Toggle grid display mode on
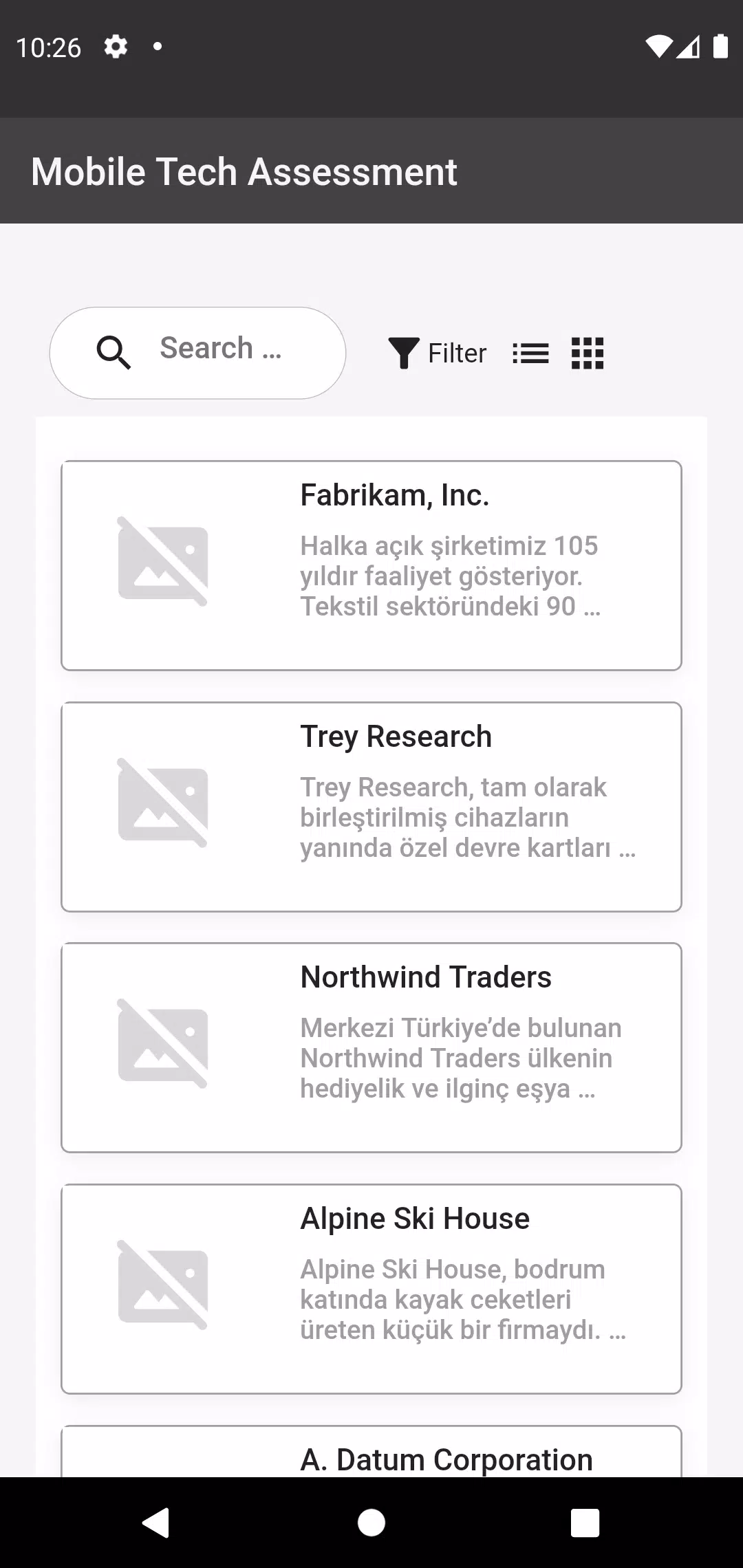The height and width of the screenshot is (1568, 743). (588, 352)
